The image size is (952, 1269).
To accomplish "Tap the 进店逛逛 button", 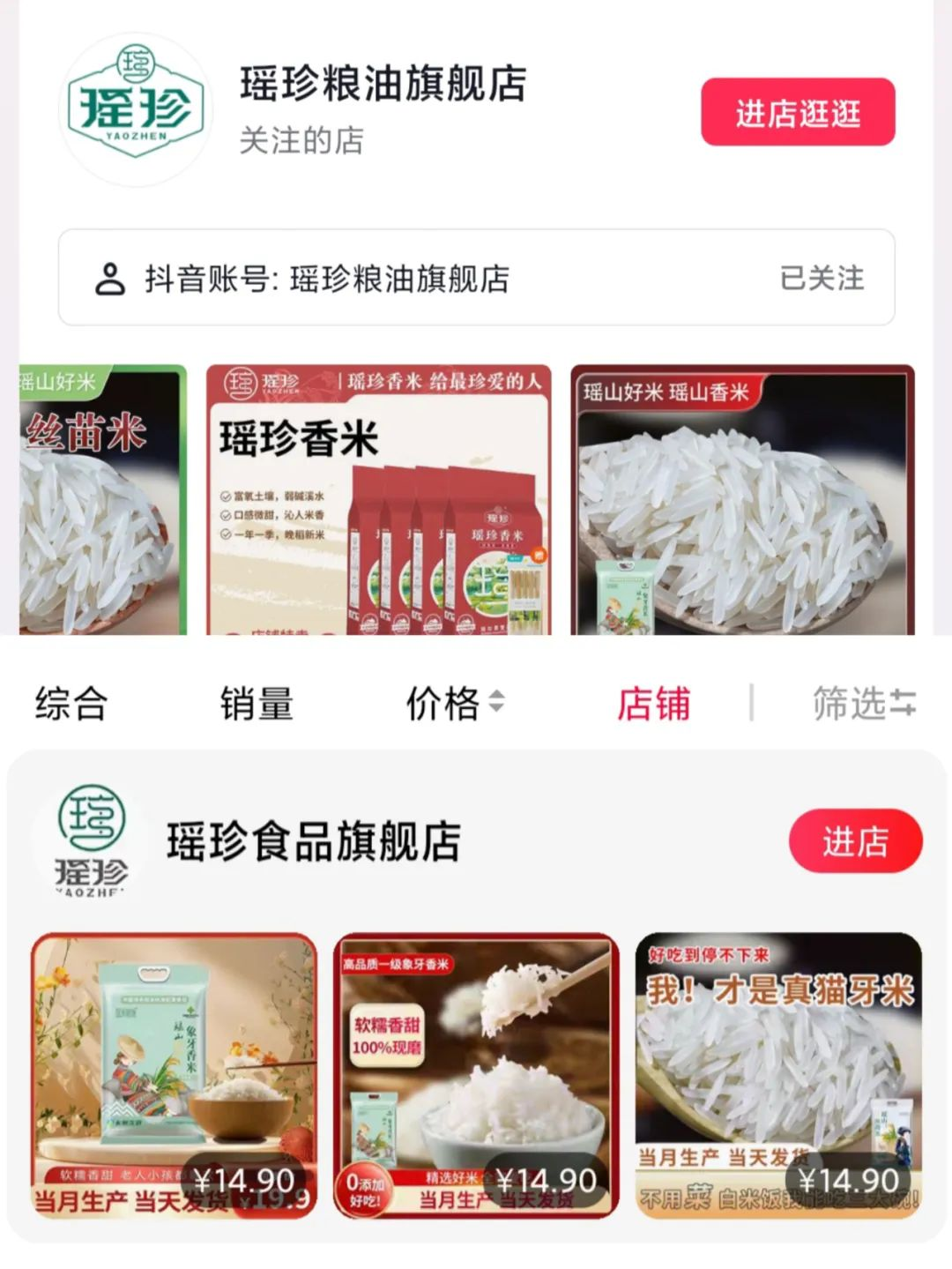I will [x=798, y=112].
